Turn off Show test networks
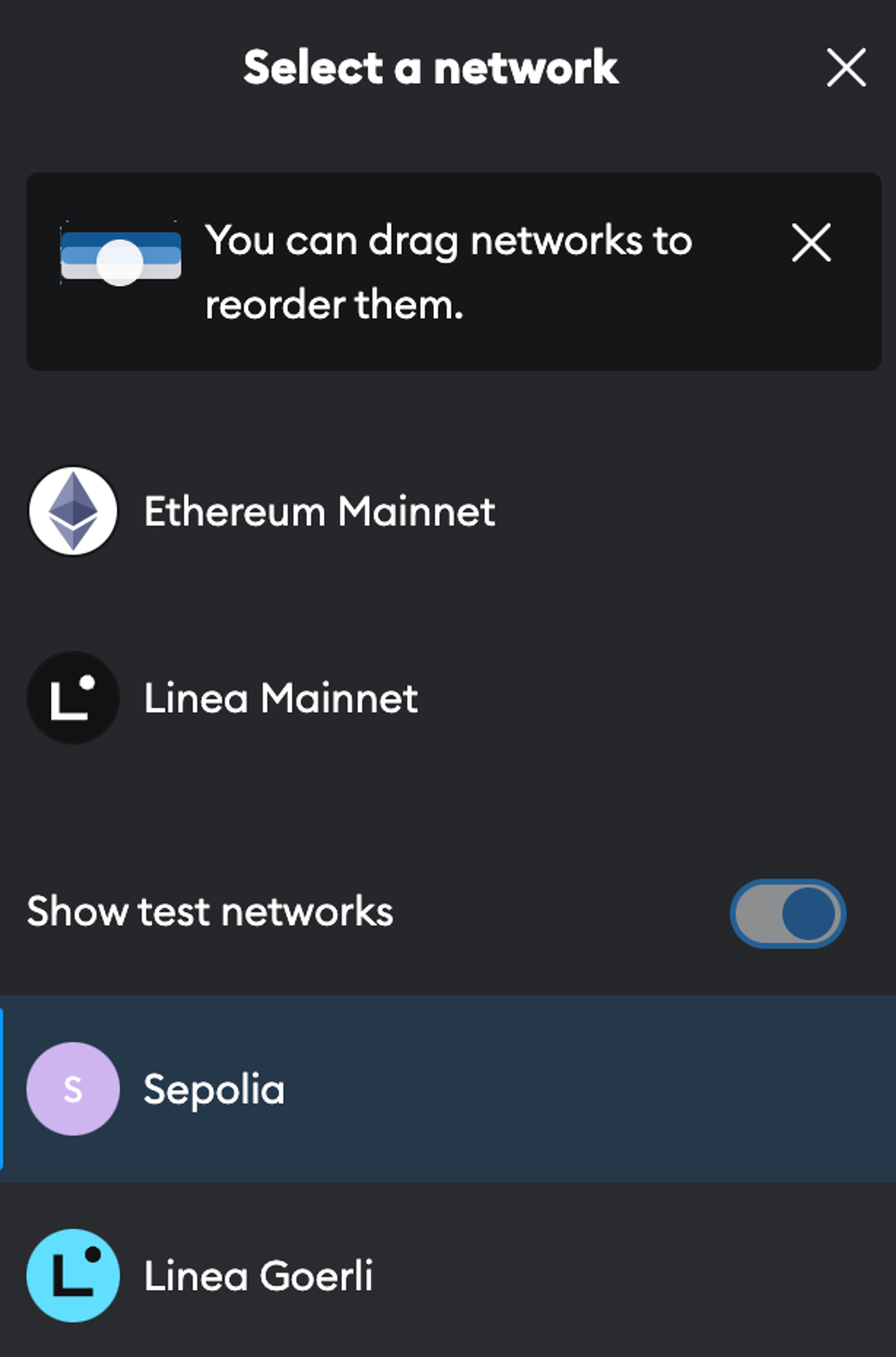 click(x=788, y=913)
